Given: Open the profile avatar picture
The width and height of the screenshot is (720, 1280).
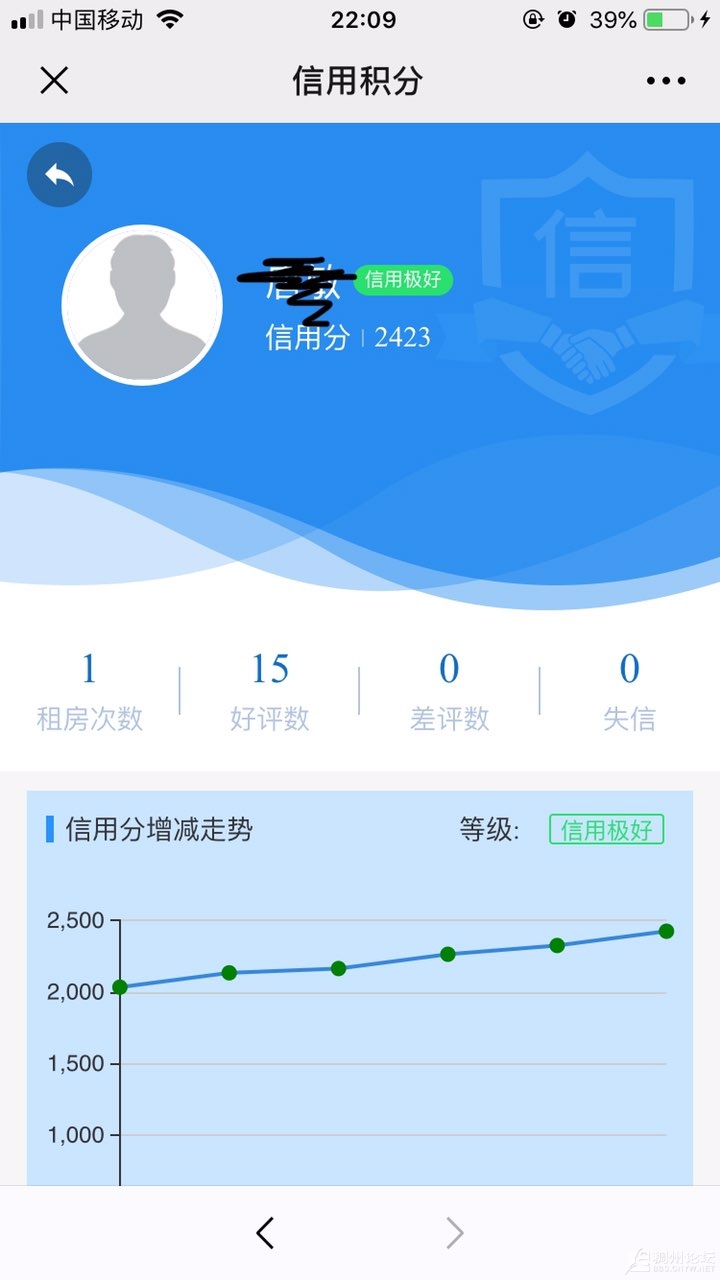Looking at the screenshot, I should [142, 305].
